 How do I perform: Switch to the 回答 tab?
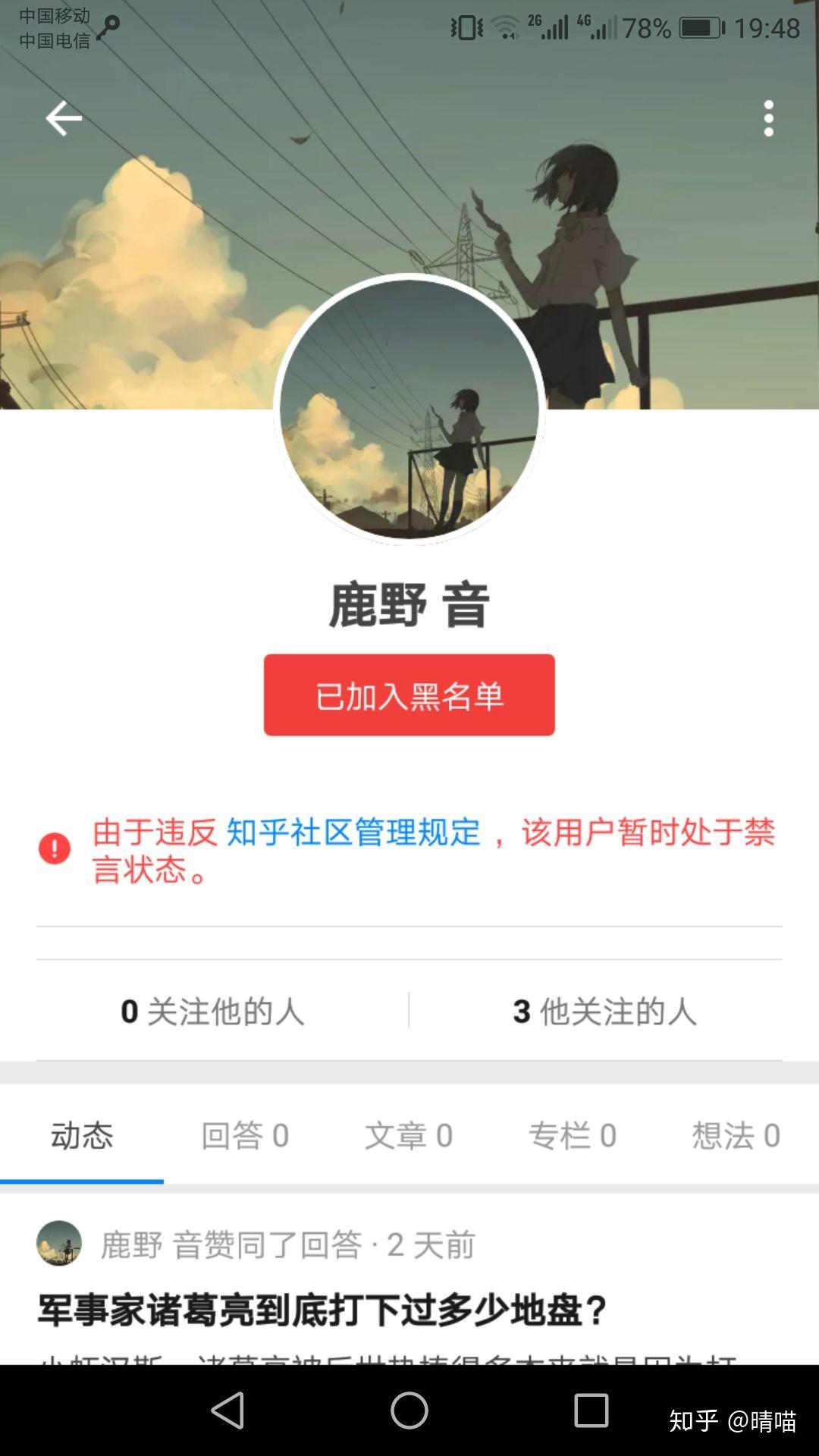[x=245, y=1136]
